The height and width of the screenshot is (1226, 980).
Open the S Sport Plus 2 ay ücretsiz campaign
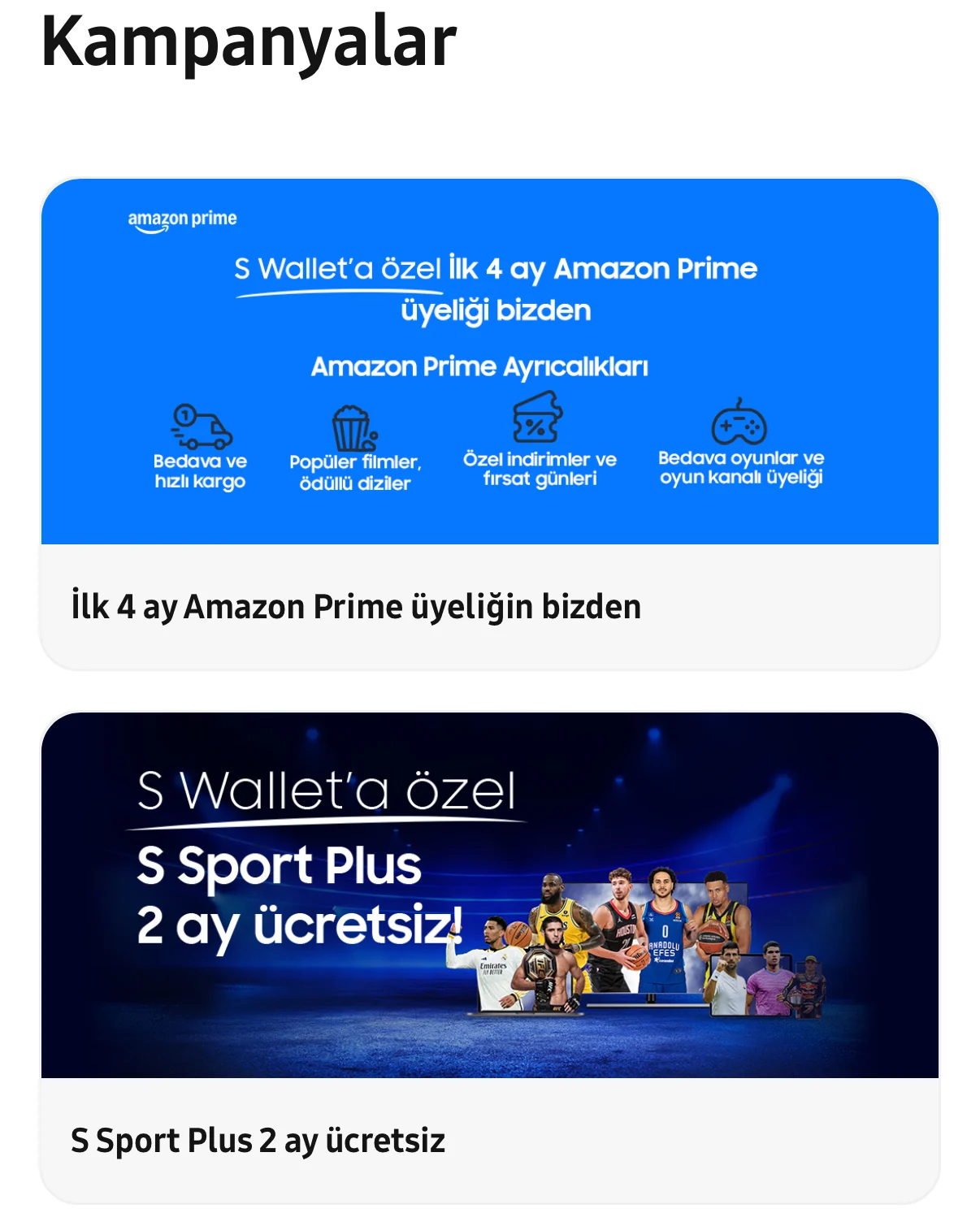coord(489,956)
